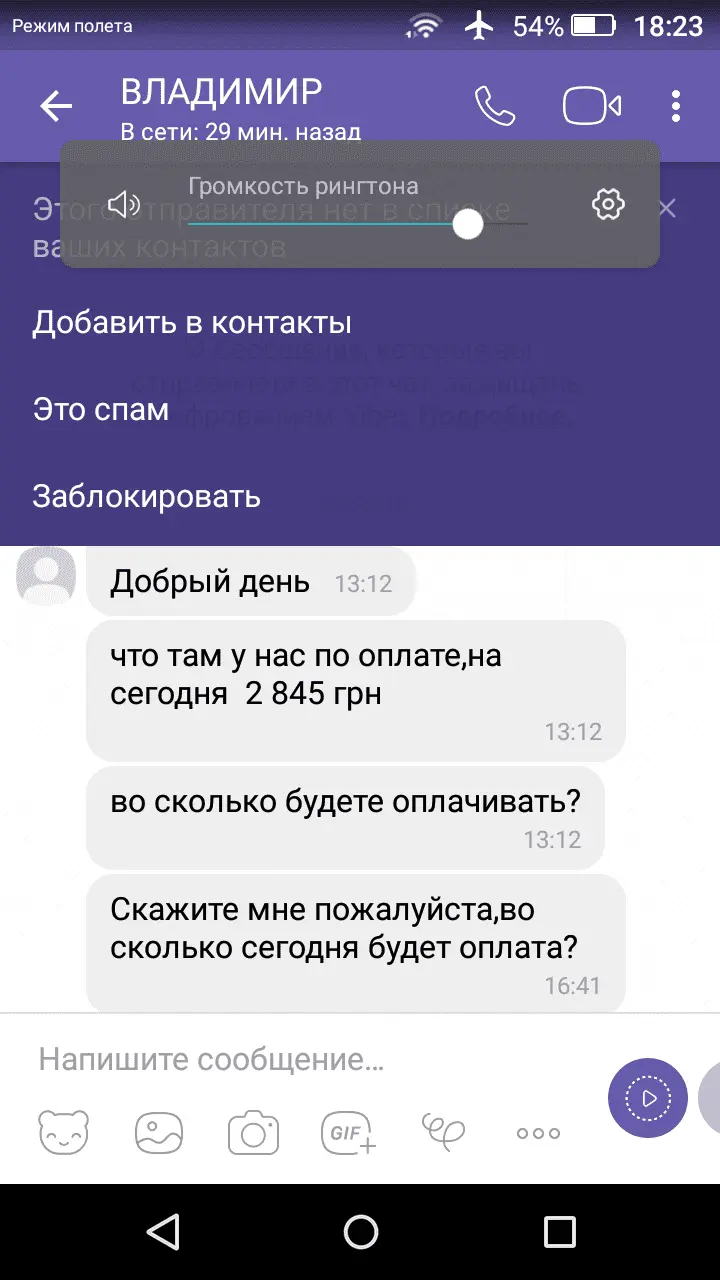
Task: Dismiss the unknown sender banner
Action: (667, 209)
